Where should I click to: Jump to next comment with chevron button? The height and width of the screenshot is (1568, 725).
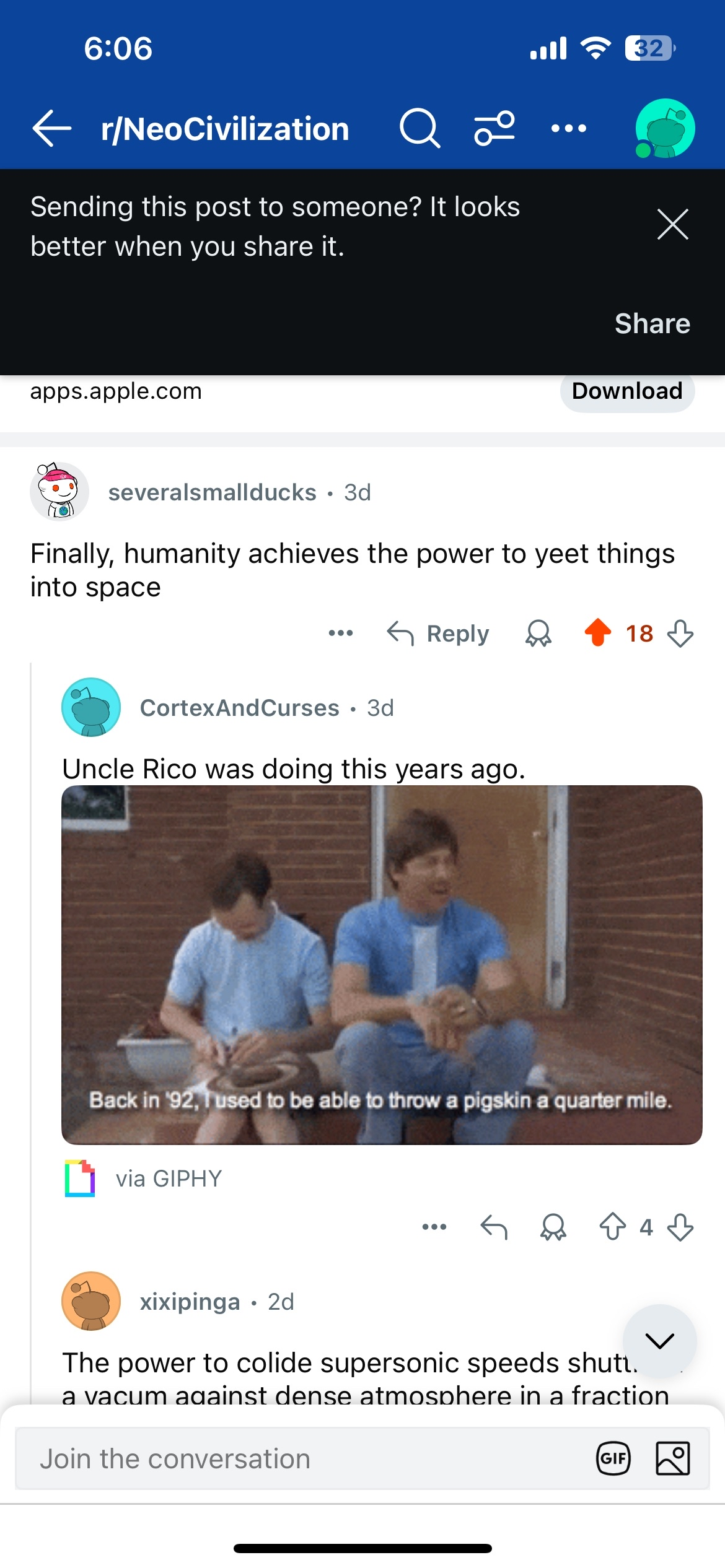pyautogui.click(x=659, y=1341)
